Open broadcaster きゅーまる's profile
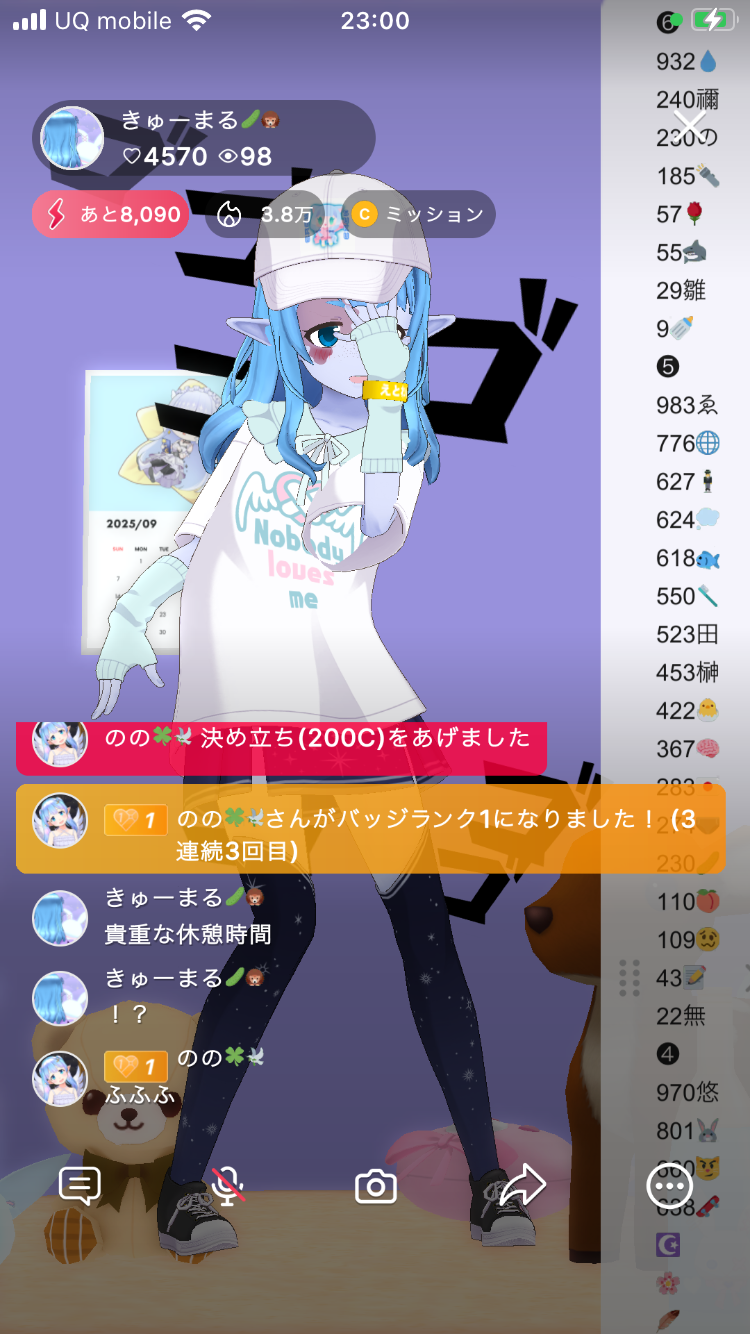Viewport: 750px width, 1334px height. coord(72,139)
